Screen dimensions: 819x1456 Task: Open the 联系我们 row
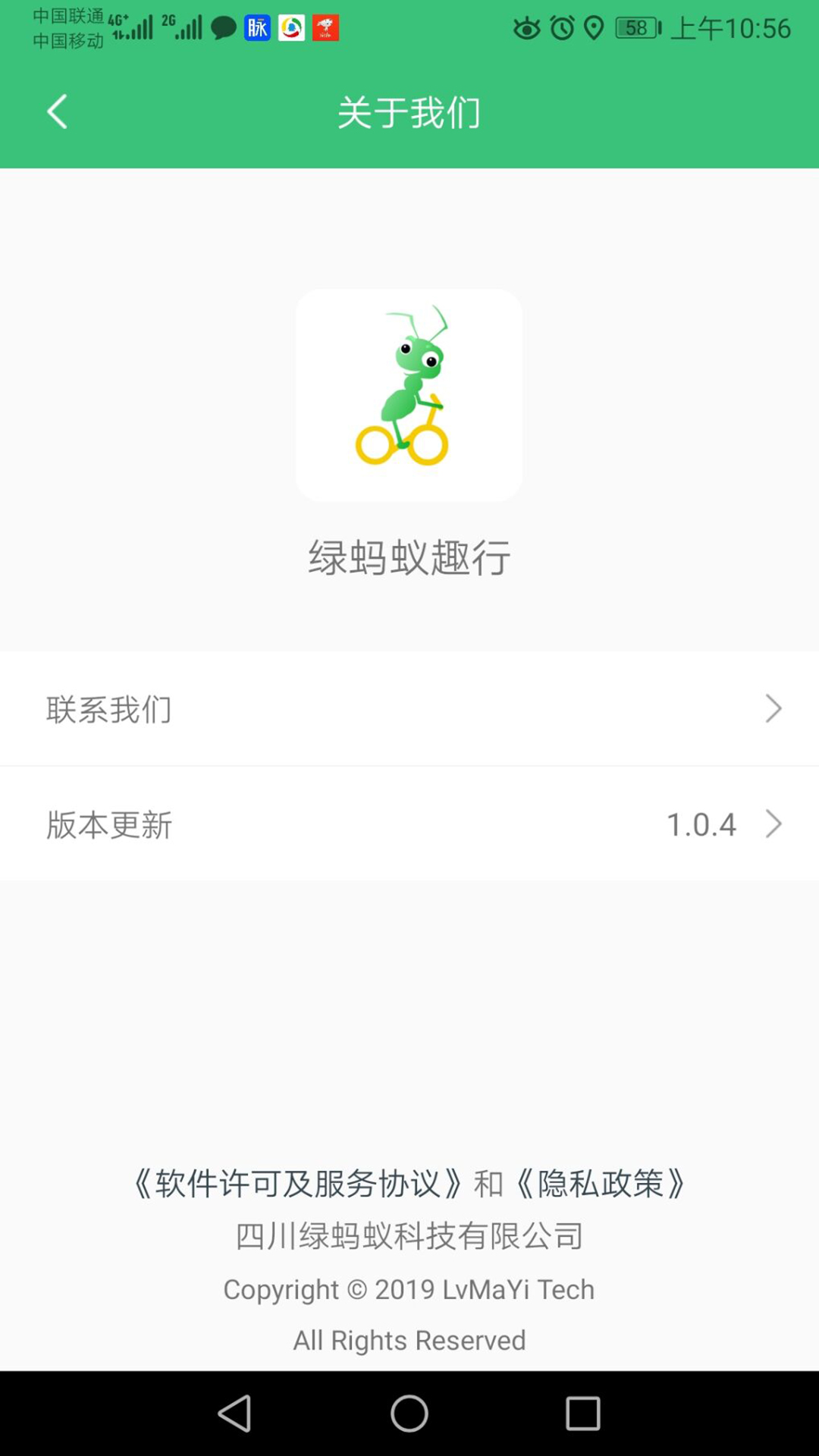409,709
